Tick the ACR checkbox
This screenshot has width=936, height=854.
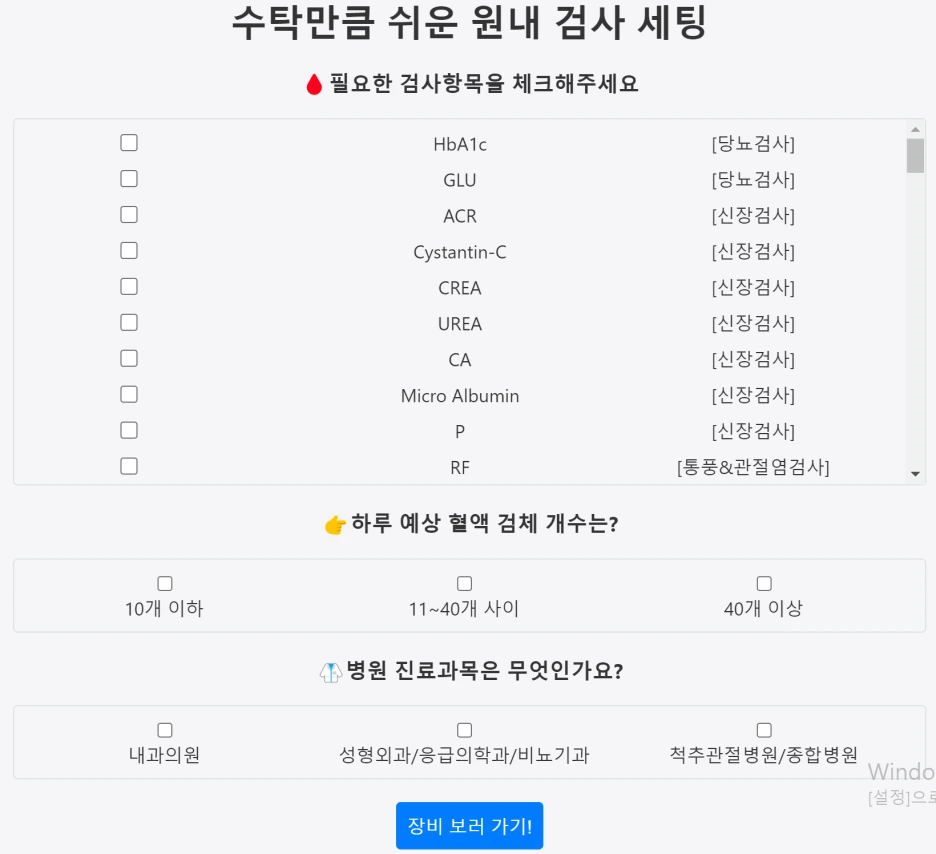click(x=129, y=214)
